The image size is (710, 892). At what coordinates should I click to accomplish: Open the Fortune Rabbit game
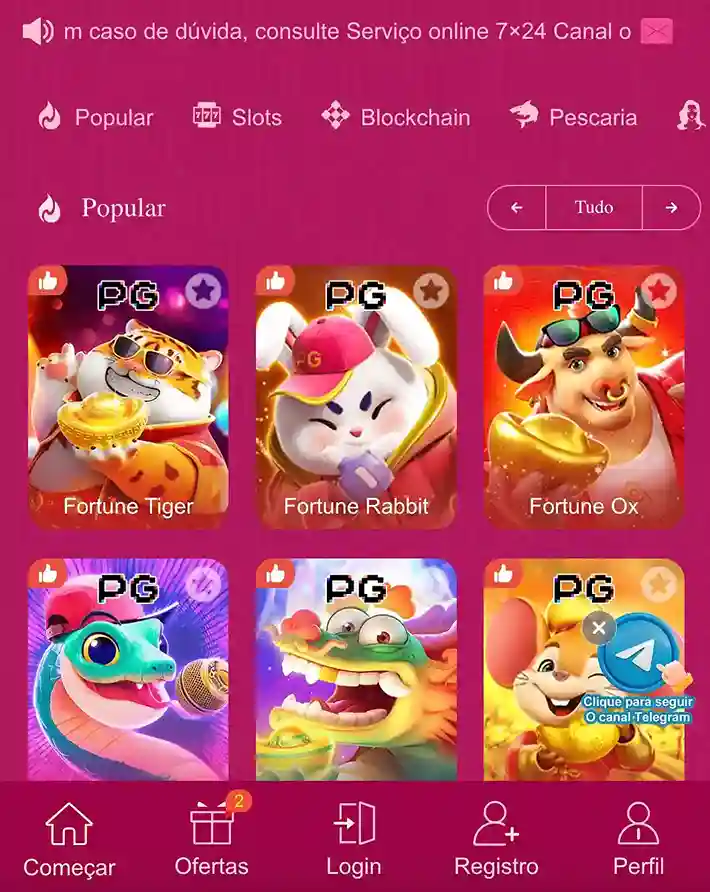click(x=356, y=400)
